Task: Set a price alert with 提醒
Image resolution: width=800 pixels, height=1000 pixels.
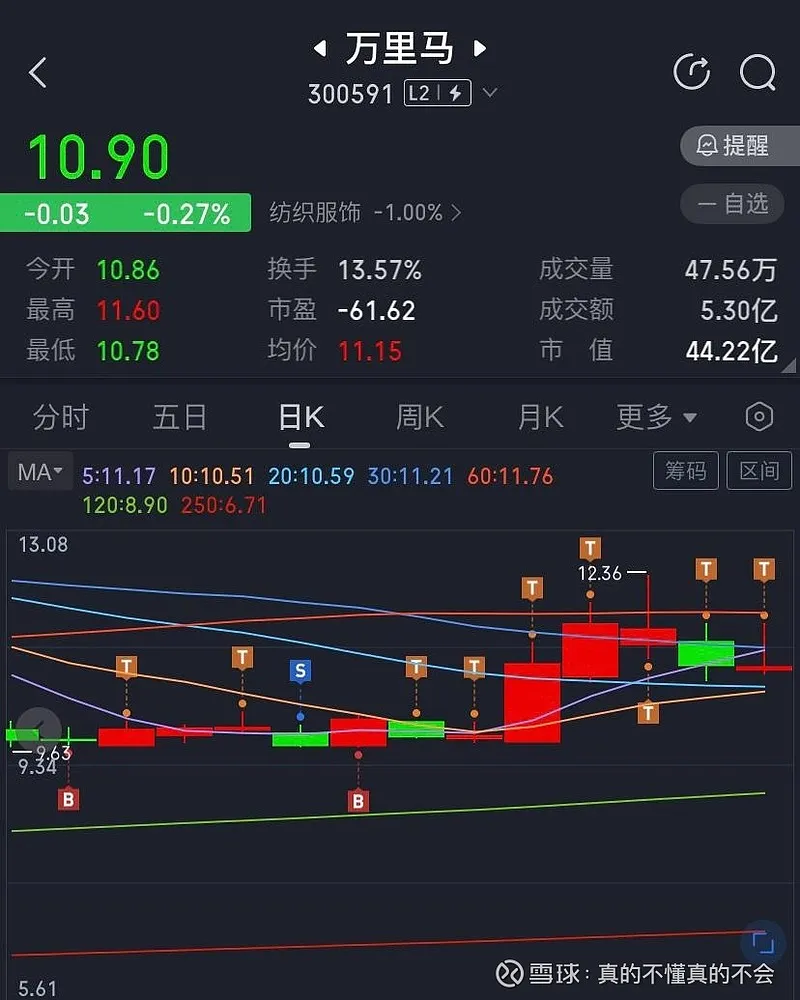Action: [740, 146]
